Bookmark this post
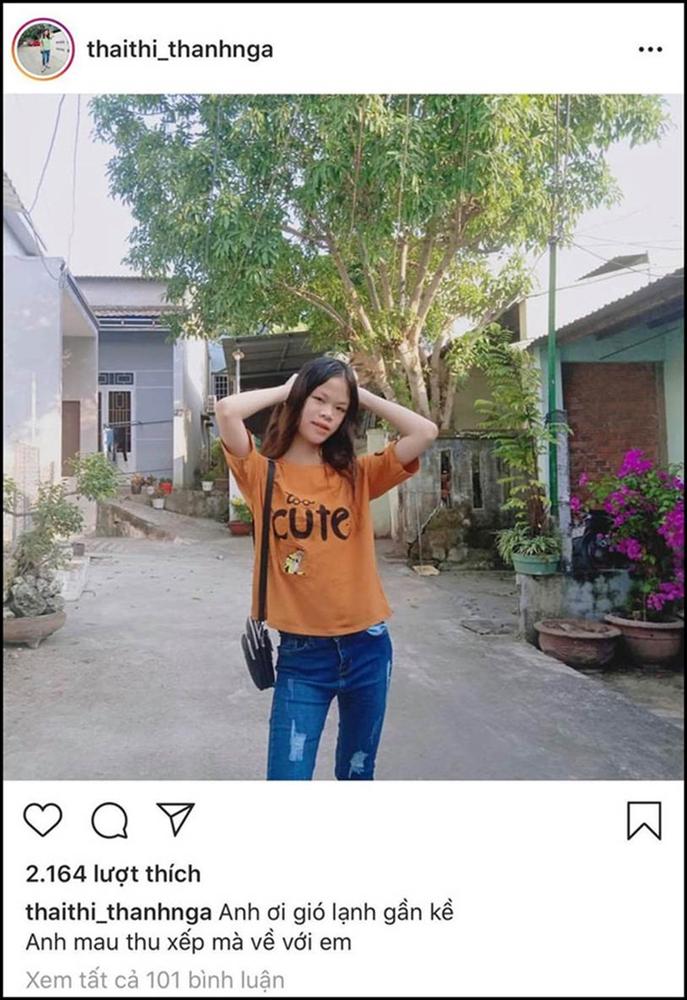Image resolution: width=687 pixels, height=1000 pixels. 644,821
